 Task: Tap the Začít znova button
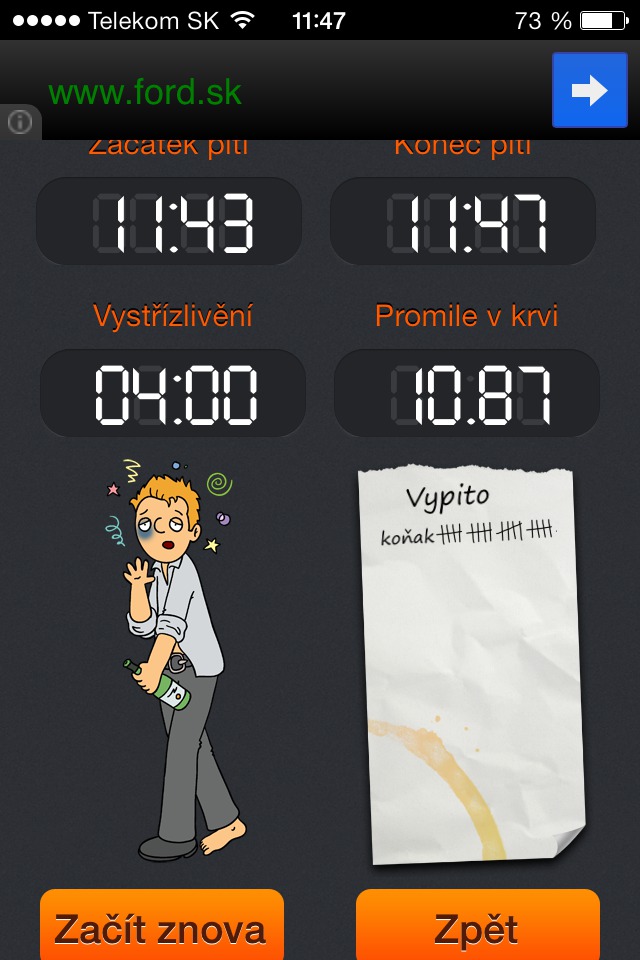pos(161,927)
